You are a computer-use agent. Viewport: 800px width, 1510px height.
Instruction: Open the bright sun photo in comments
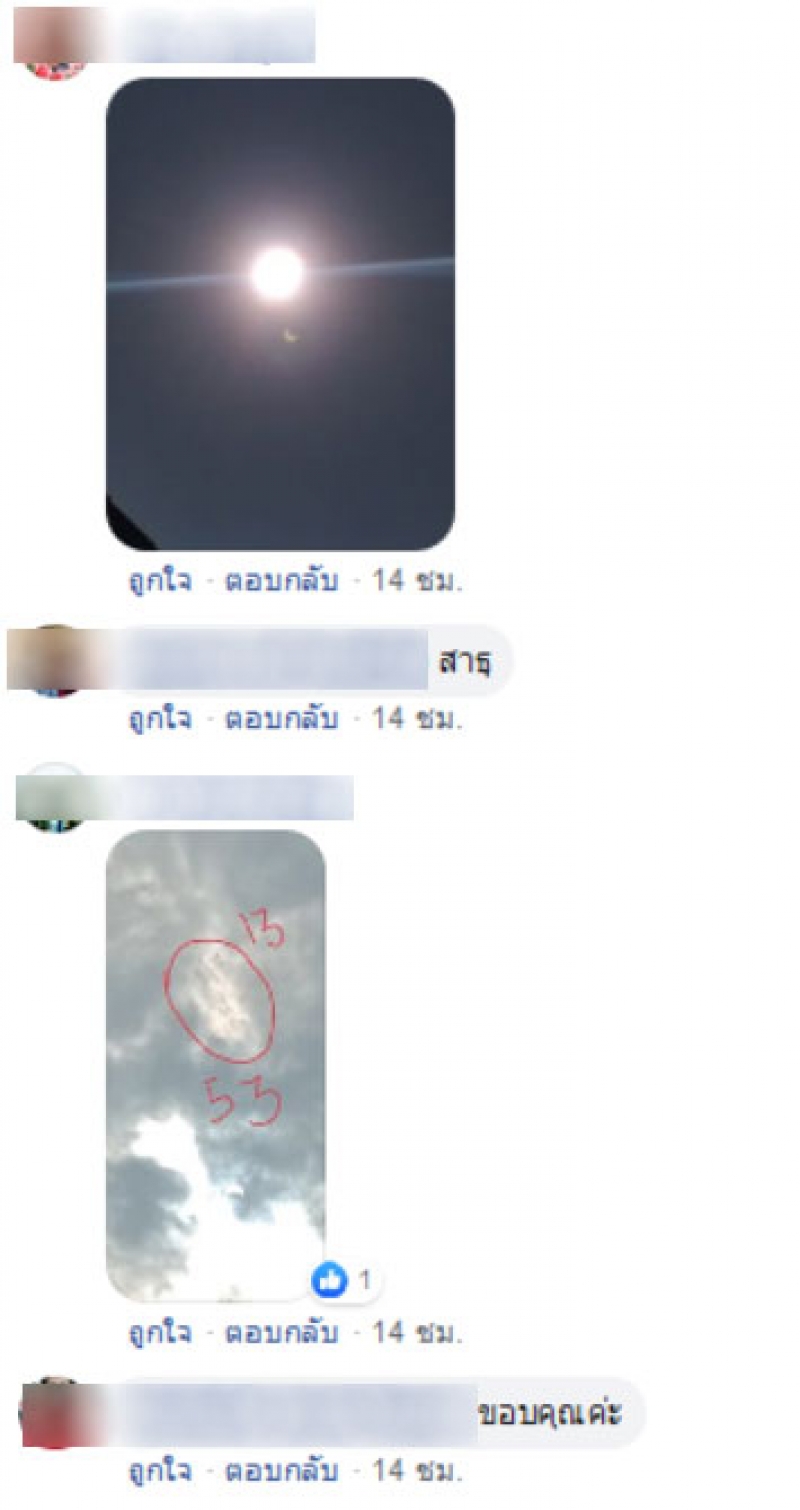pos(280,313)
